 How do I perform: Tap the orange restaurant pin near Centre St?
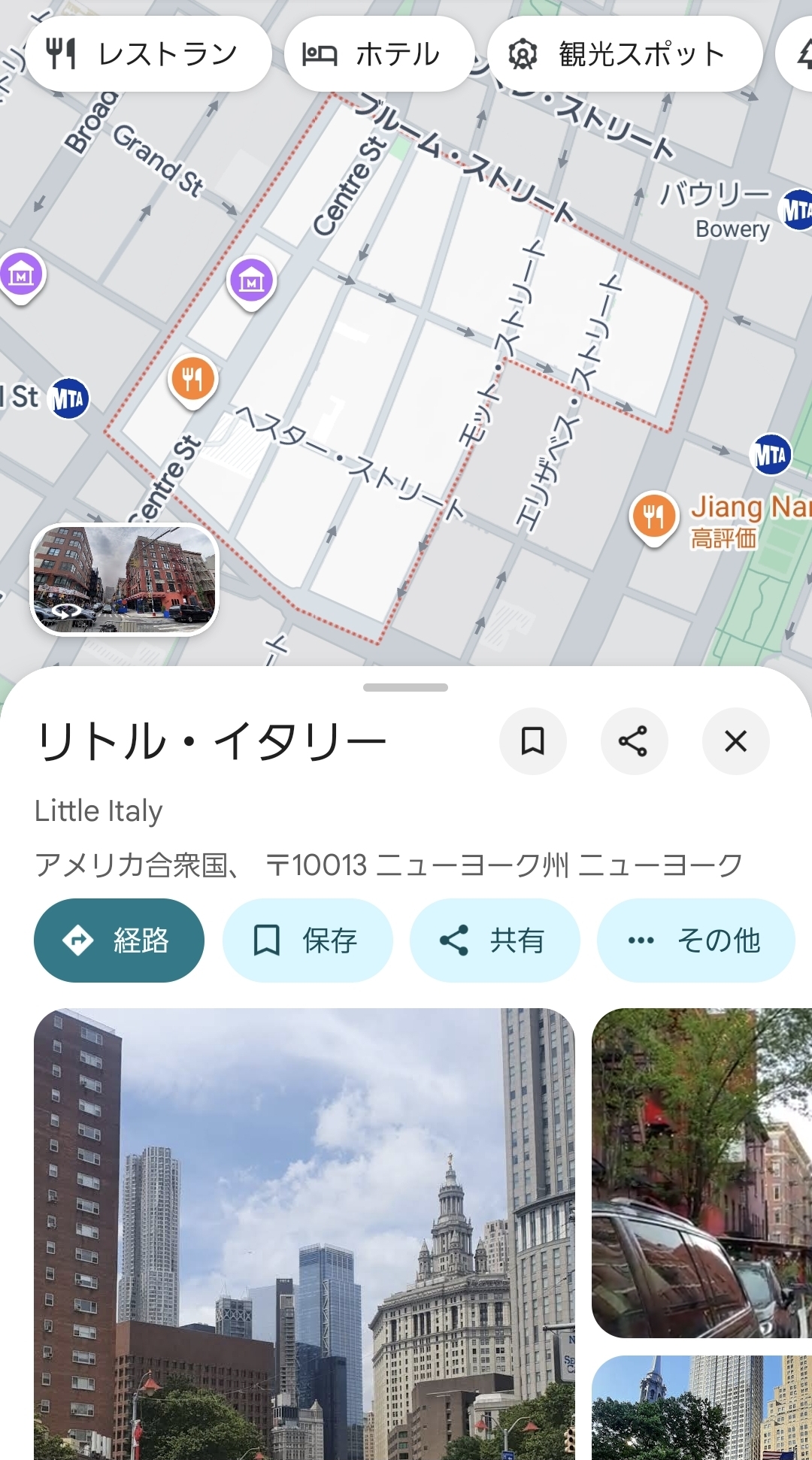click(x=193, y=378)
